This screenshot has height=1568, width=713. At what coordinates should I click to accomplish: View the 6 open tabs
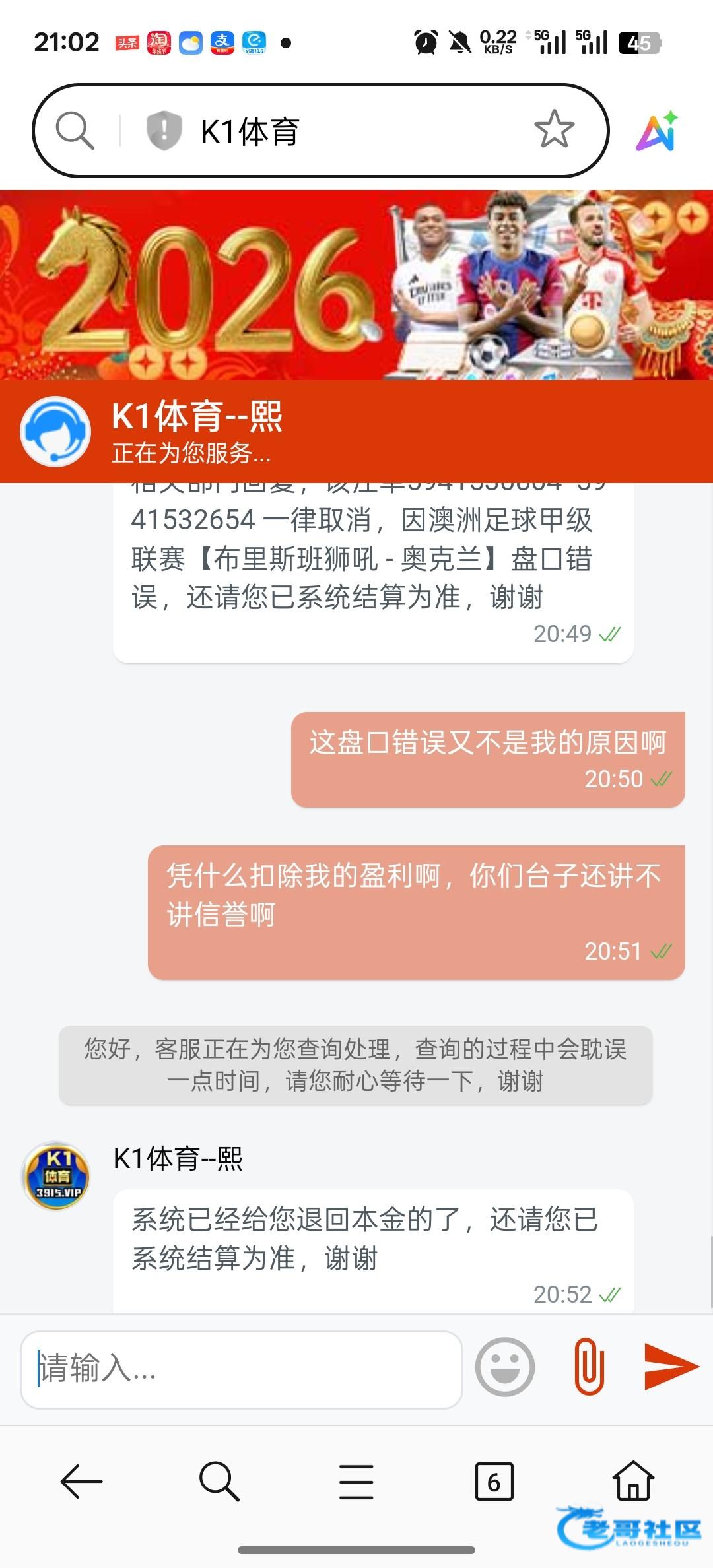click(494, 1482)
